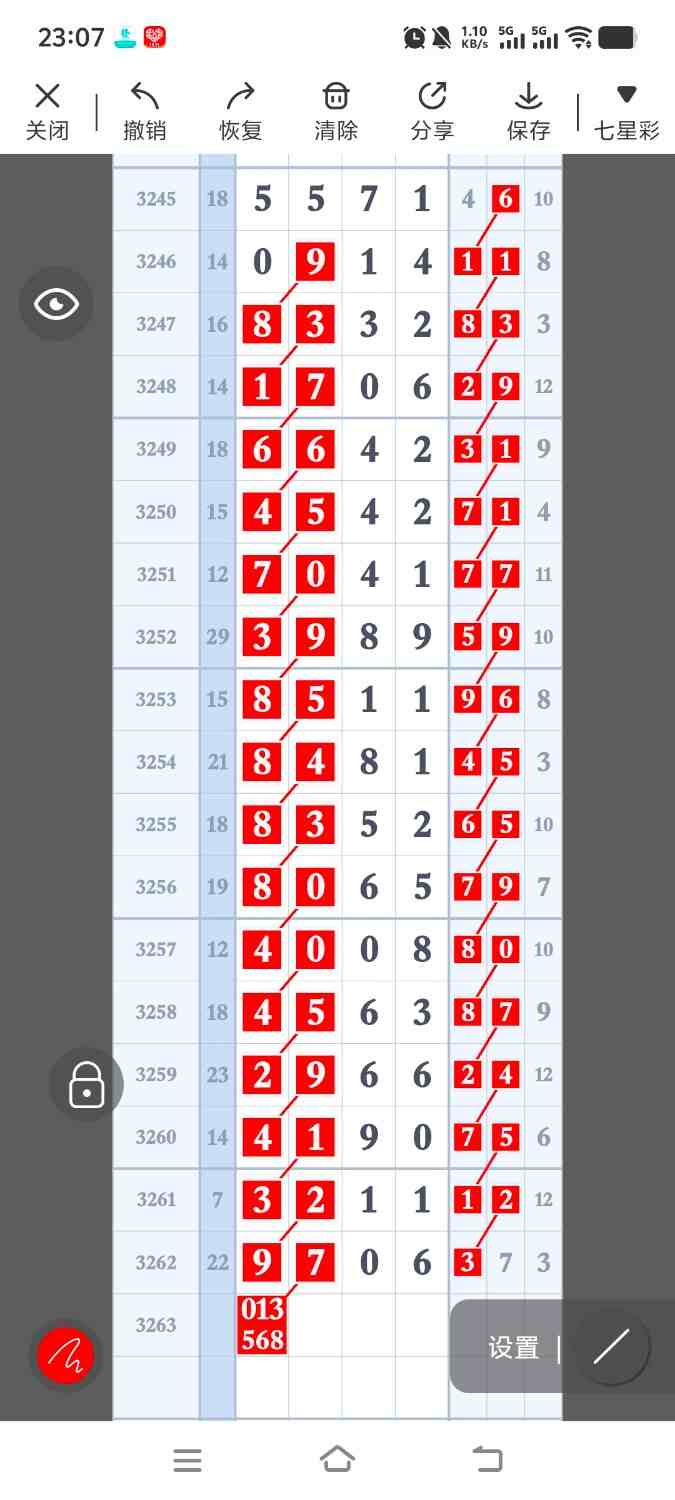675x1500 pixels.
Task: Open the recent apps menu
Action: coord(187,1460)
